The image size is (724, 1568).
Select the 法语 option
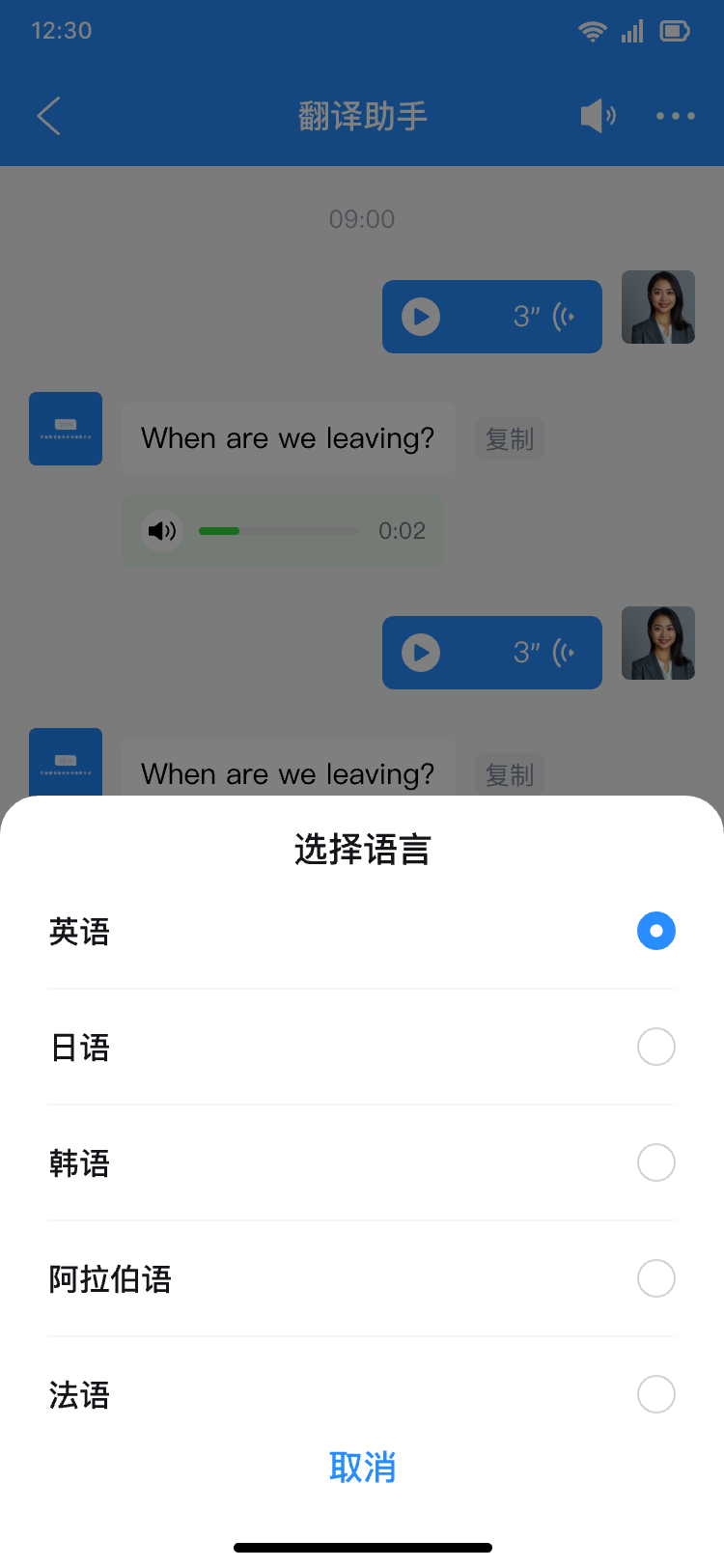362,1394
